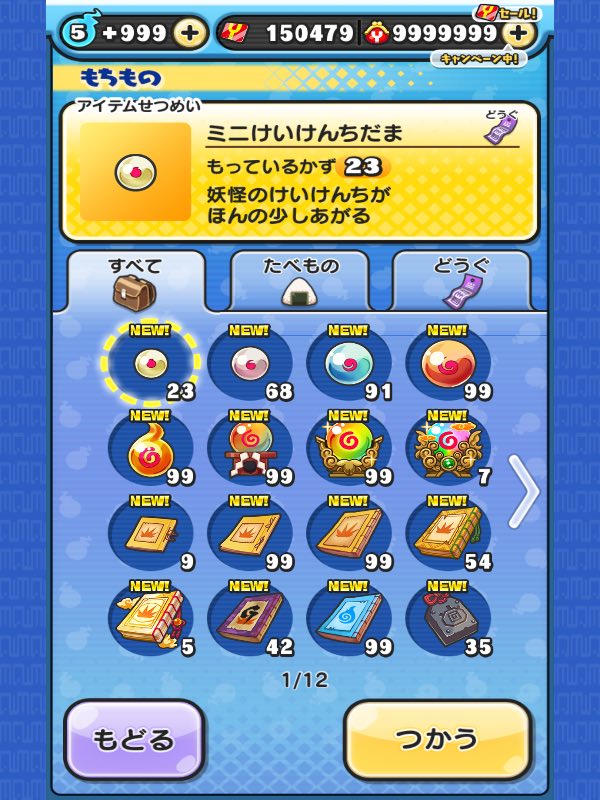Go to the next item page arrow
This screenshot has height=800, width=600.
coord(523,491)
